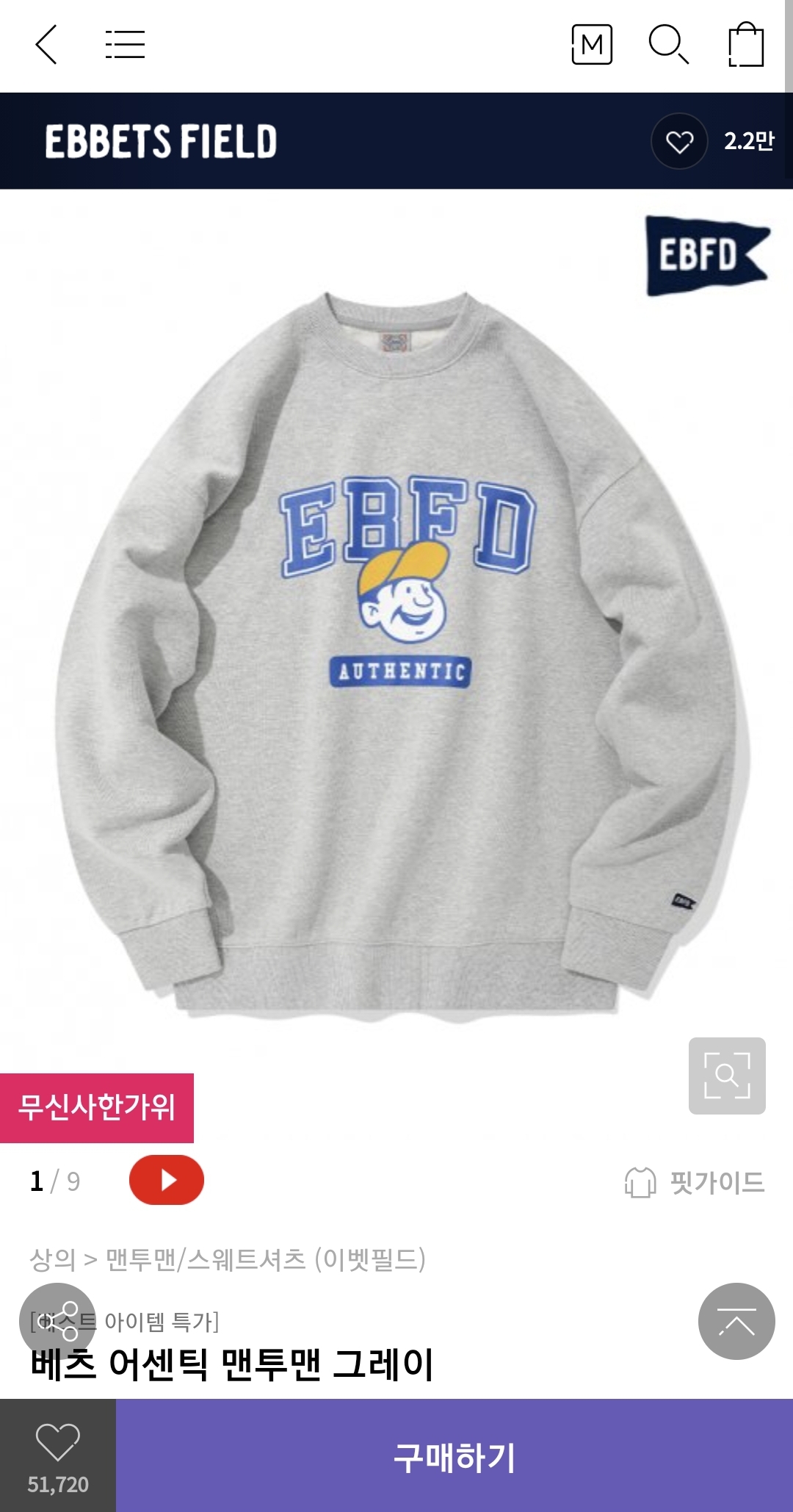Navigate to the 상의 category
This screenshot has height=1512, width=793.
click(x=54, y=1253)
